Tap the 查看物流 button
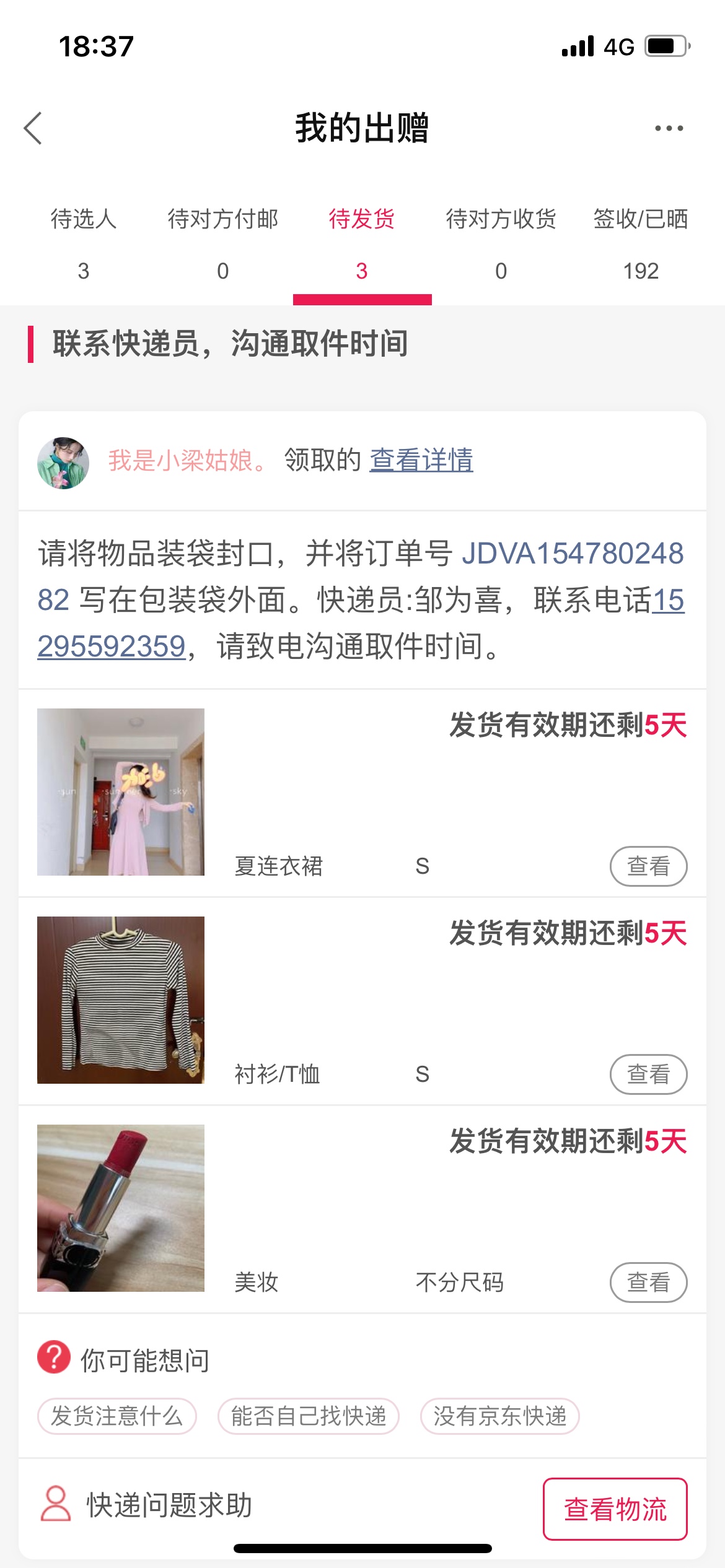 pos(615,1509)
